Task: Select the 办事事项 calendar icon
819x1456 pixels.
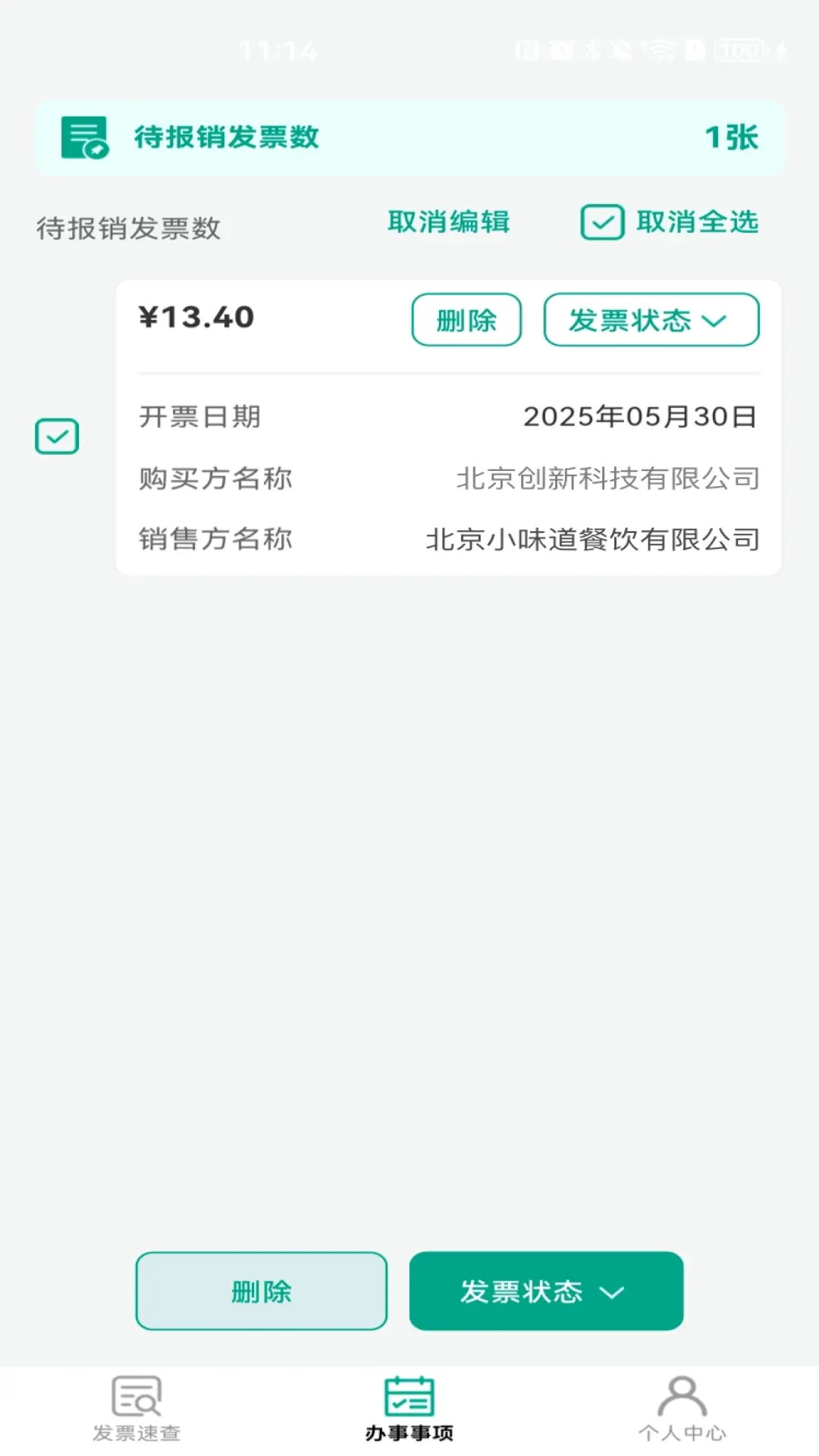Action: (x=409, y=1398)
